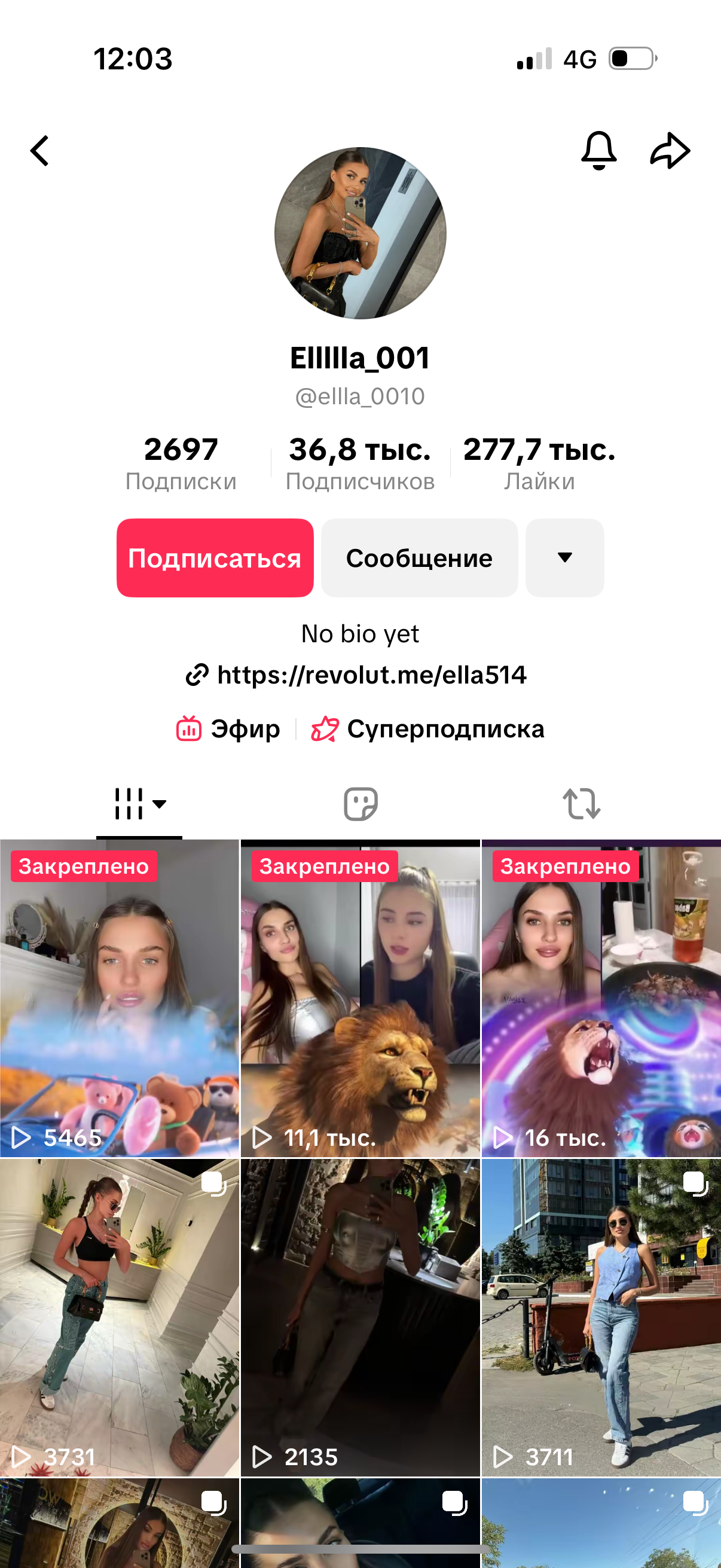Open pinned video with 16 тыс. views
Image resolution: width=721 pixels, height=1568 pixels.
[x=601, y=998]
